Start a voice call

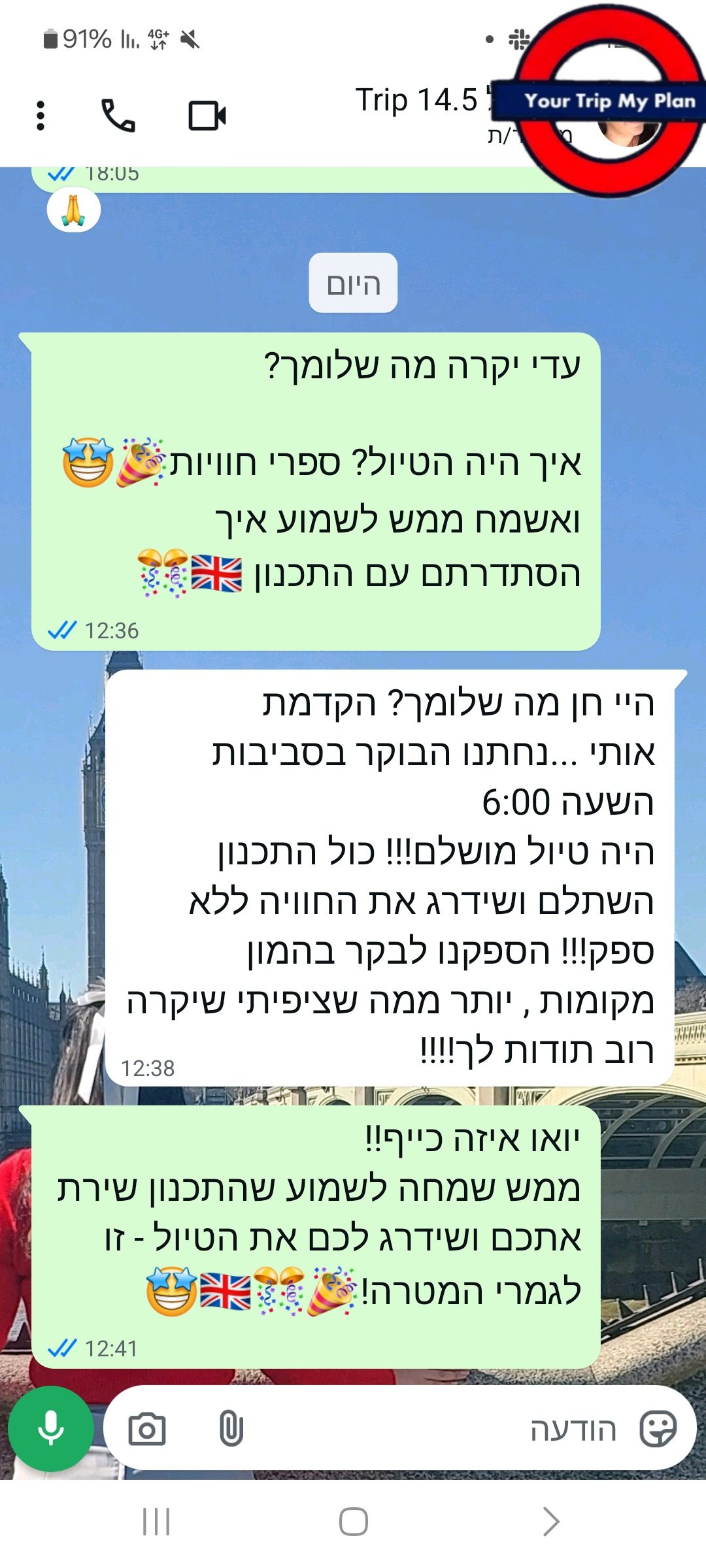pos(118,116)
